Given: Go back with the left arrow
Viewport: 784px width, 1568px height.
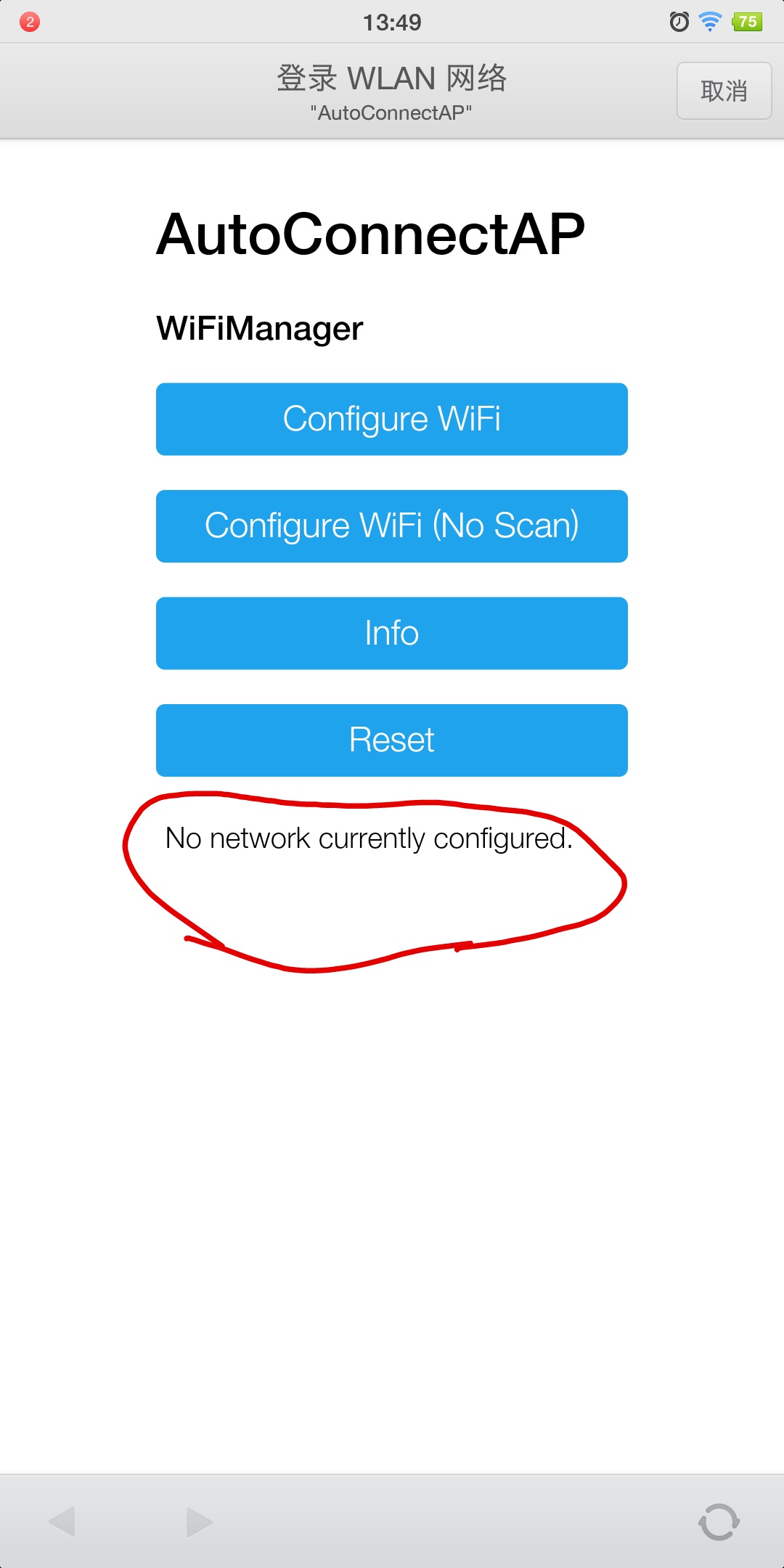Looking at the screenshot, I should (x=62, y=1522).
